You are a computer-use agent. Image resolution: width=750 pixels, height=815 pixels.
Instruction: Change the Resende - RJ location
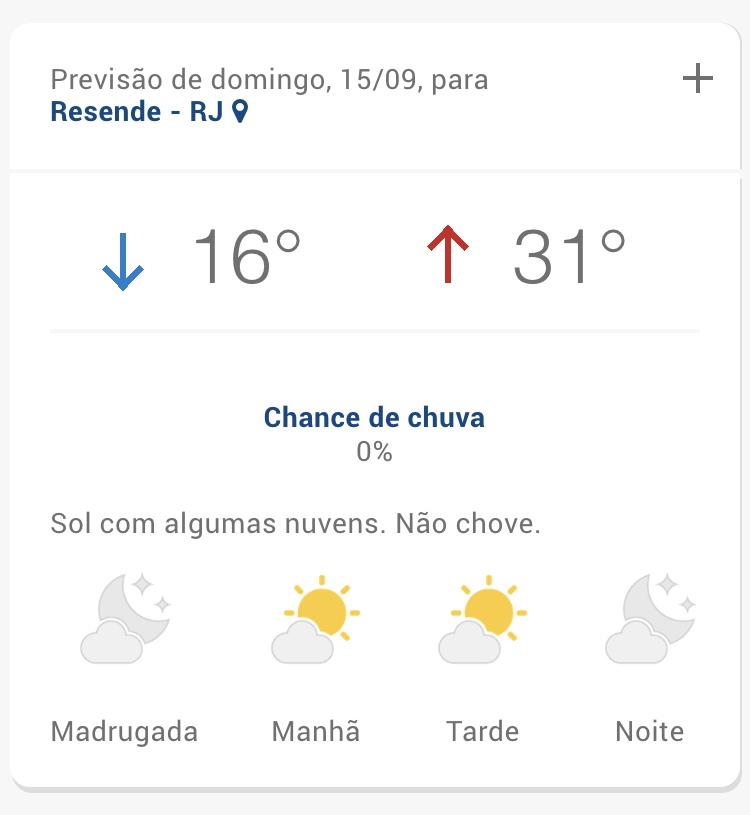[148, 111]
